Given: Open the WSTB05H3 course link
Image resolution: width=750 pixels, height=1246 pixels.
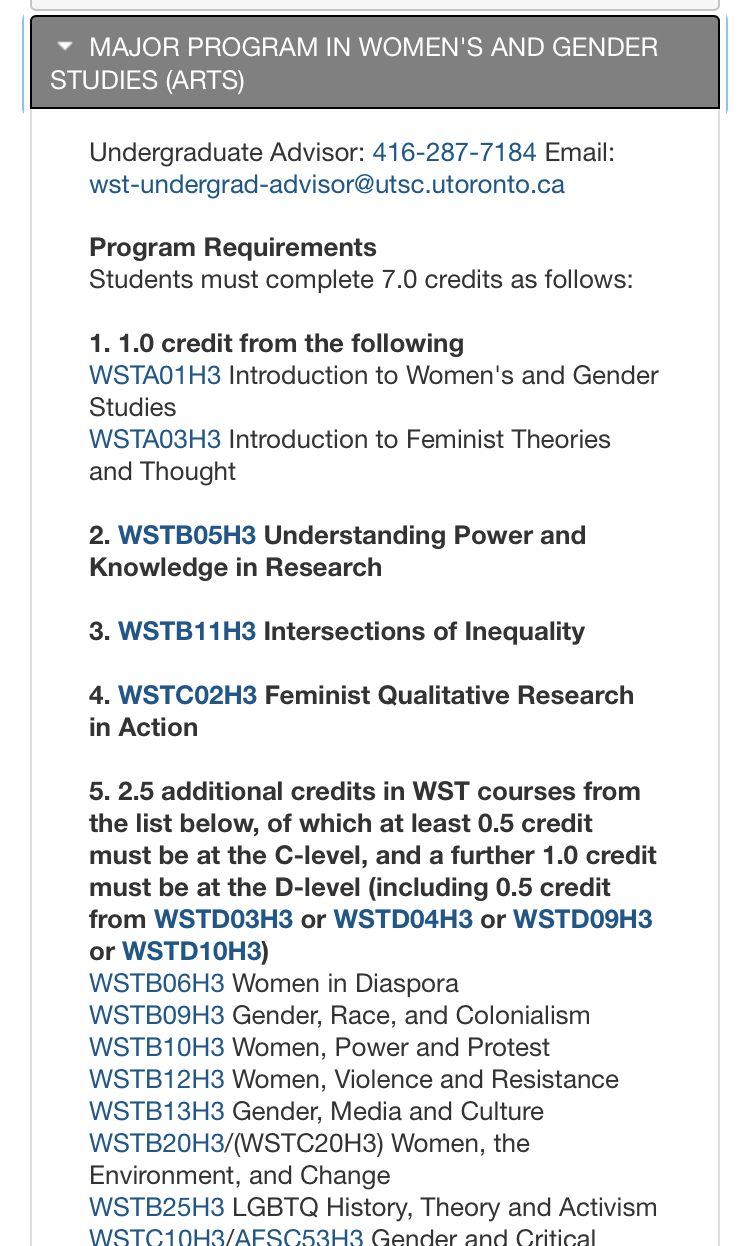Looking at the screenshot, I should point(187,536).
